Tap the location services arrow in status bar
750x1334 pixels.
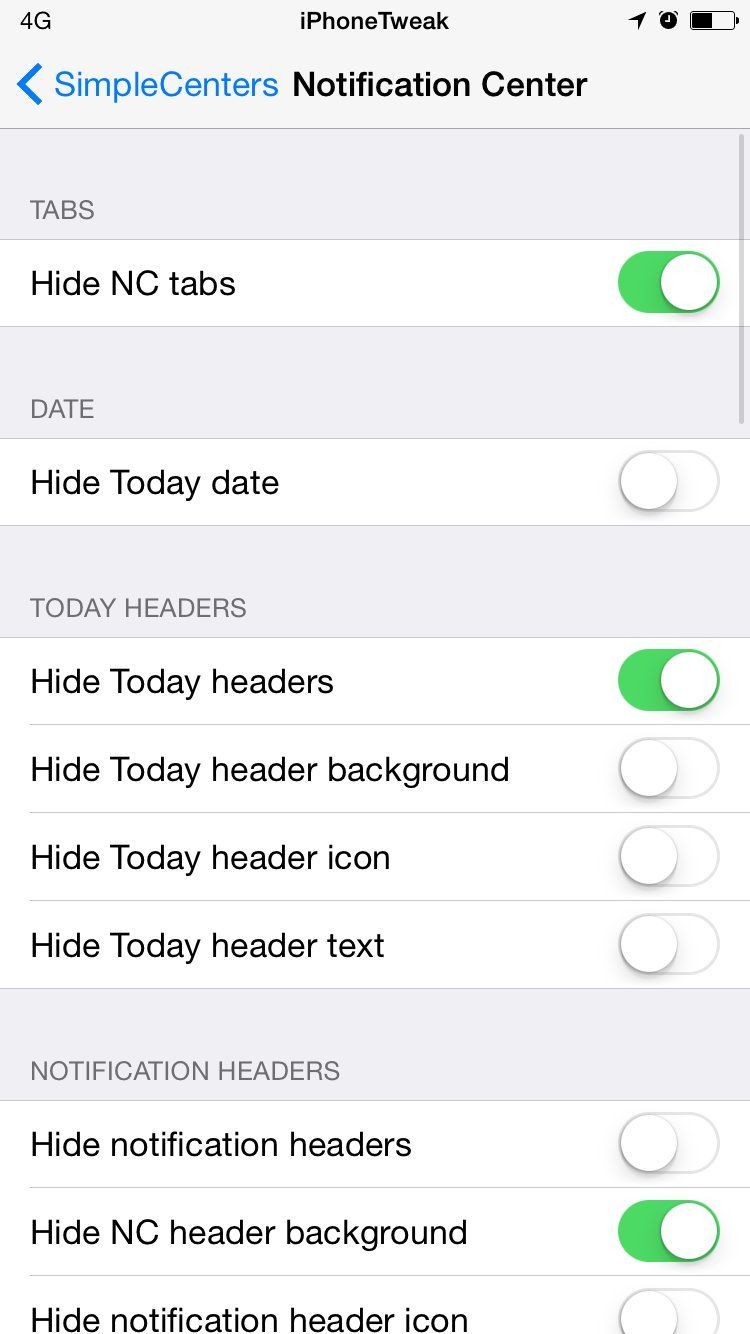tap(638, 20)
